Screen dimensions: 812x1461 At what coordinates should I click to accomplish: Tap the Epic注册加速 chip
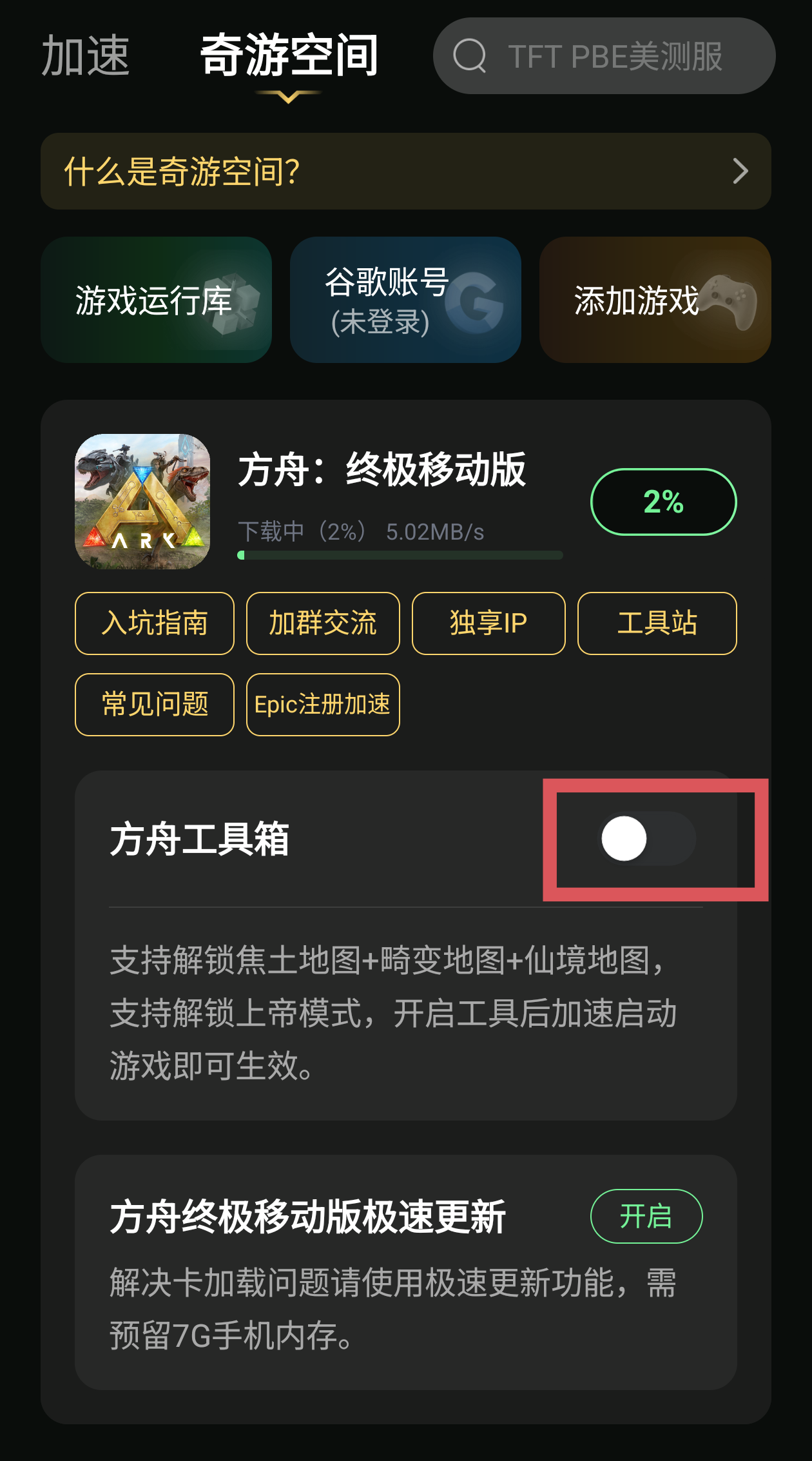323,705
